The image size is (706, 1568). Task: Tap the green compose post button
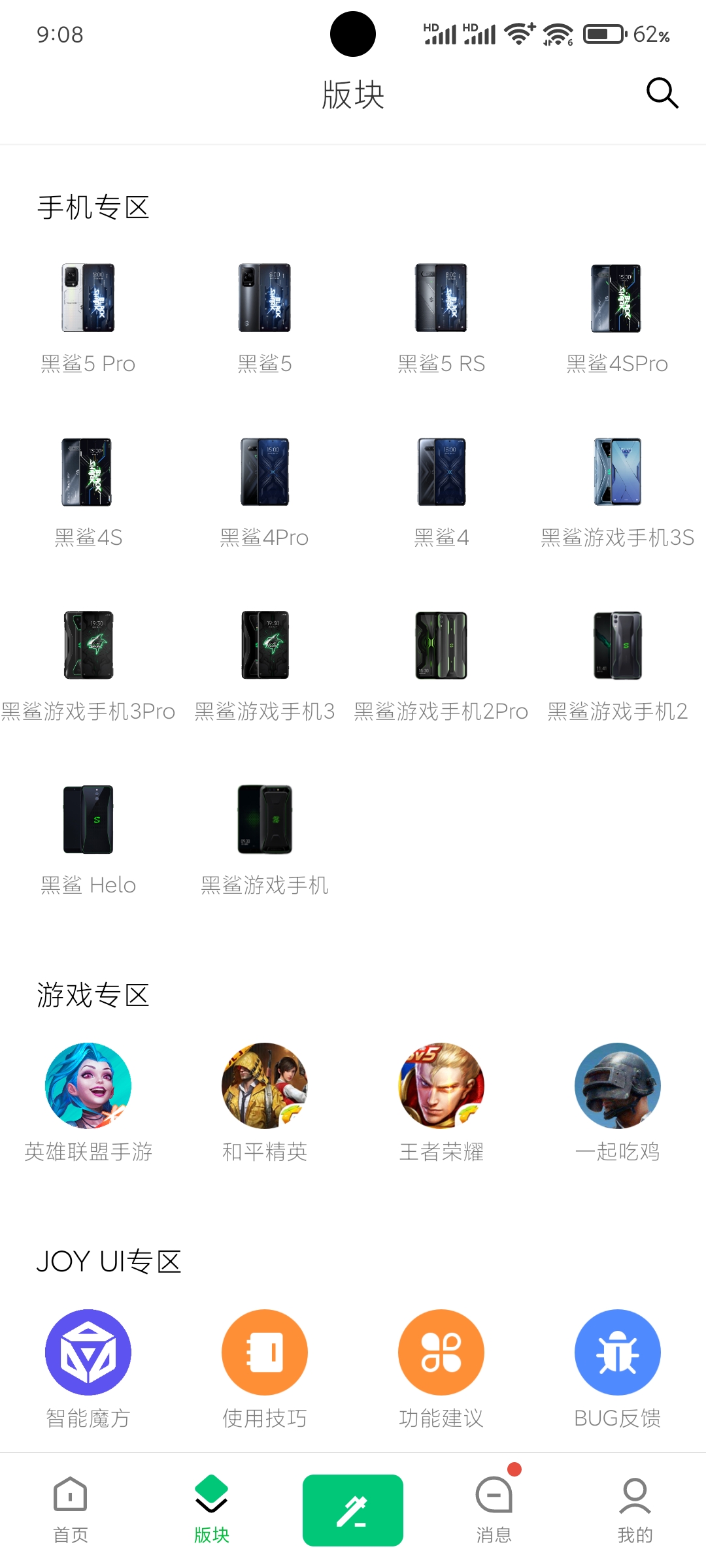click(353, 1510)
